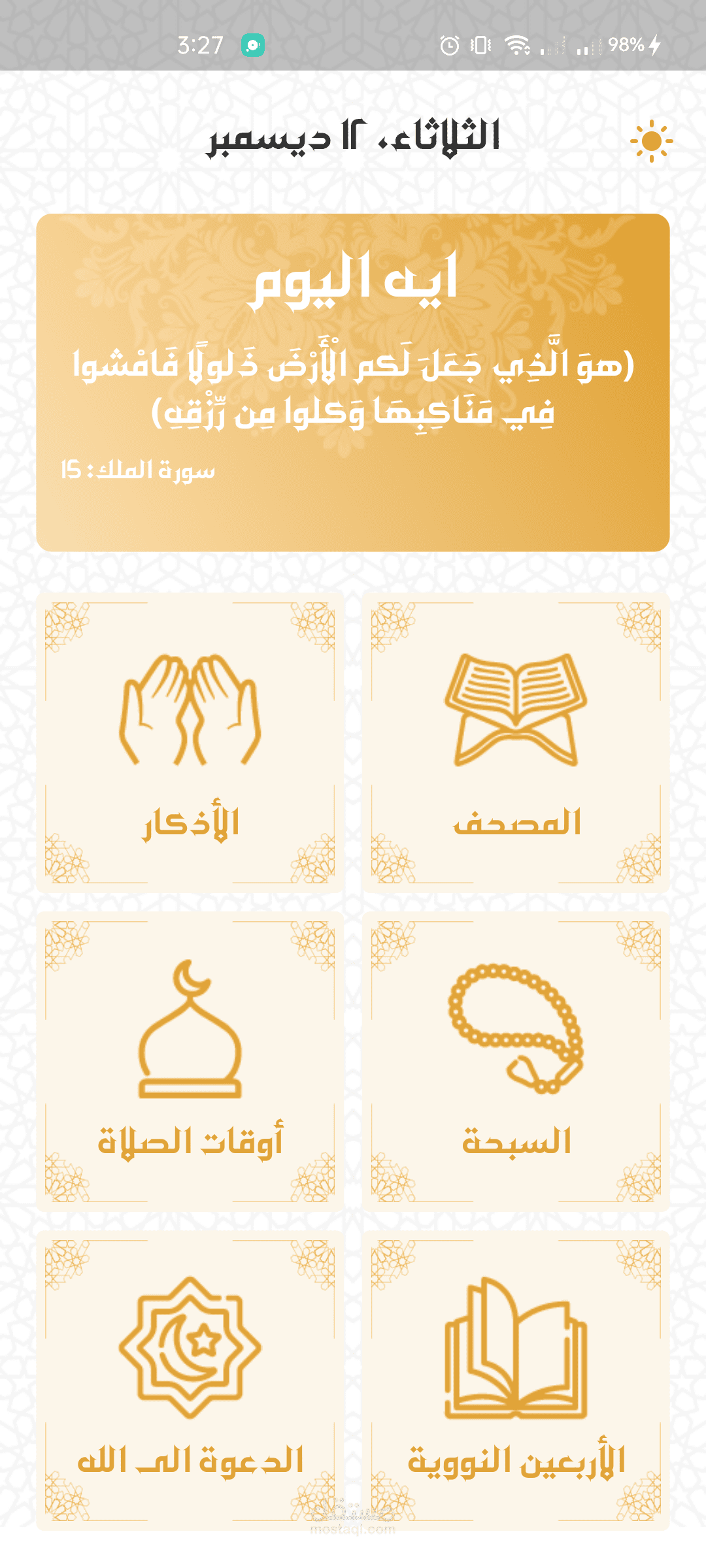Open the أوقات الصلاة section
This screenshot has width=706, height=1568.
point(190,1140)
